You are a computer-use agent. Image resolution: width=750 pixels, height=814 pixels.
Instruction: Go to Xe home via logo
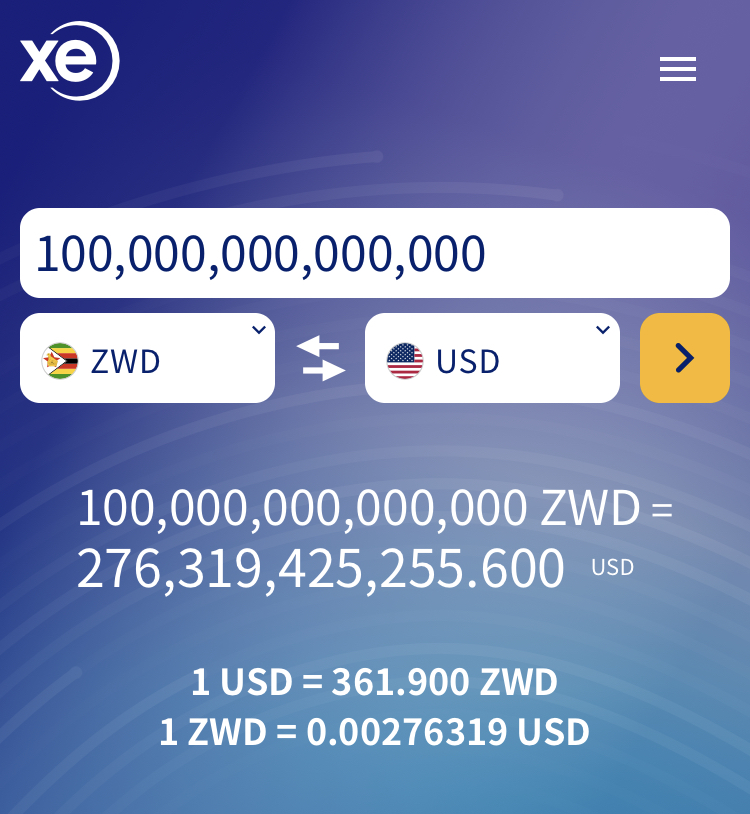coord(69,61)
